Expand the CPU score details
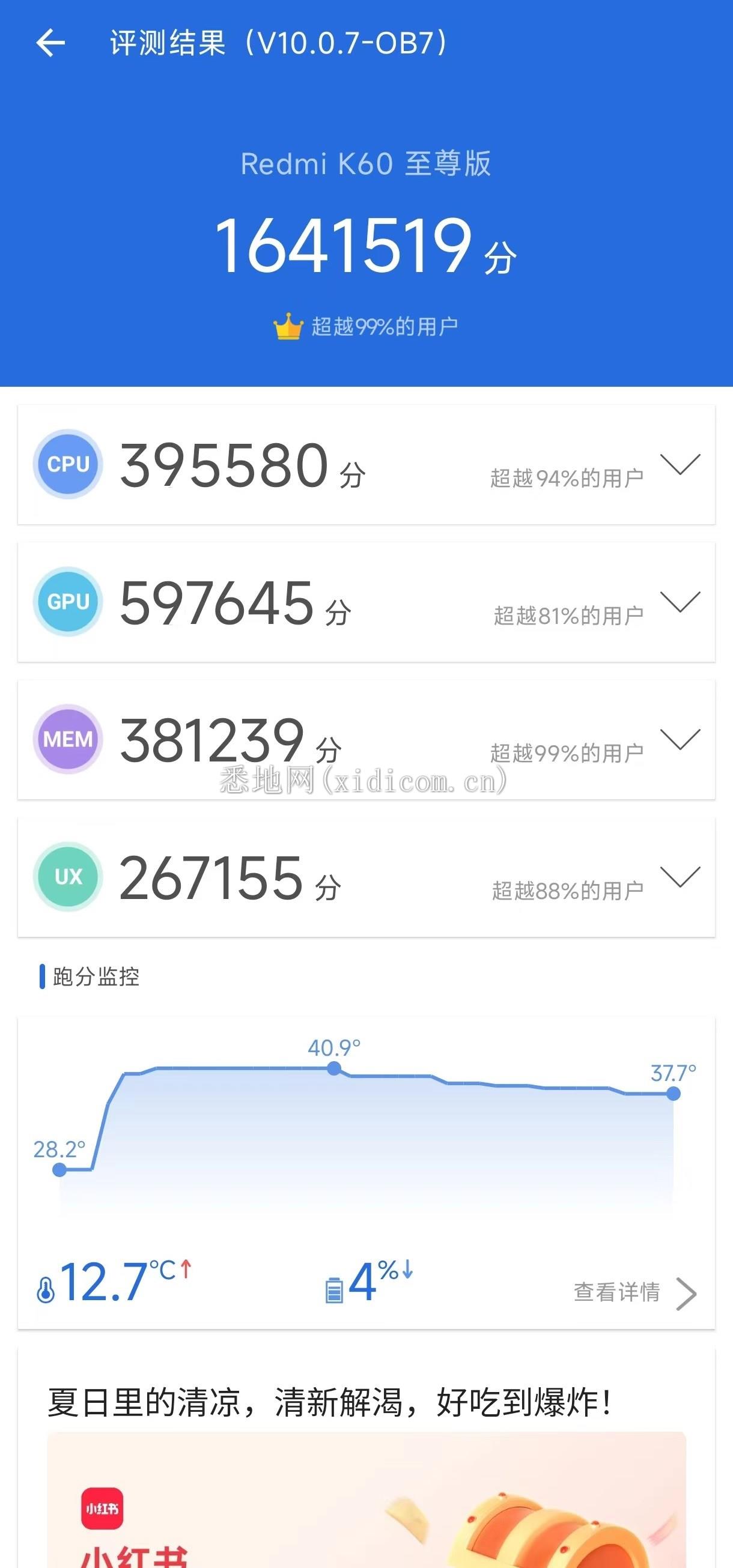 coord(680,464)
